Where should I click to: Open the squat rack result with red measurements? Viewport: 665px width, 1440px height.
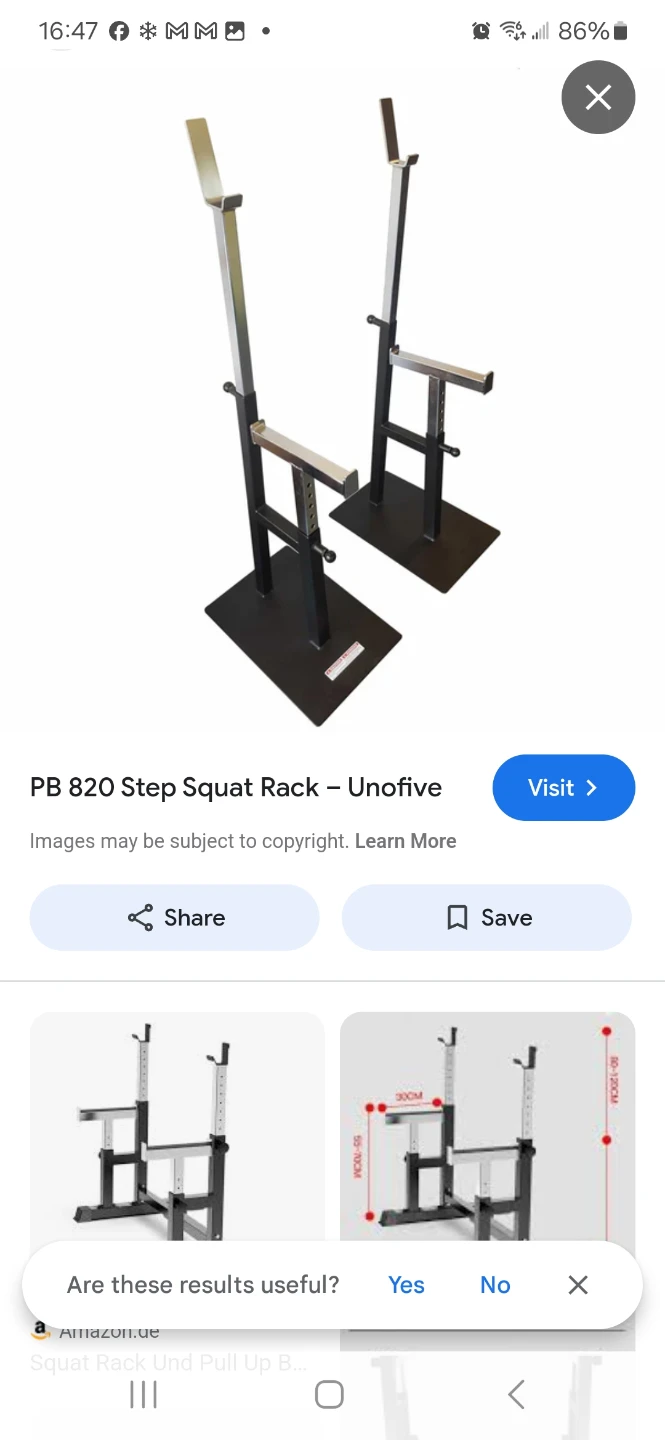pos(487,1130)
